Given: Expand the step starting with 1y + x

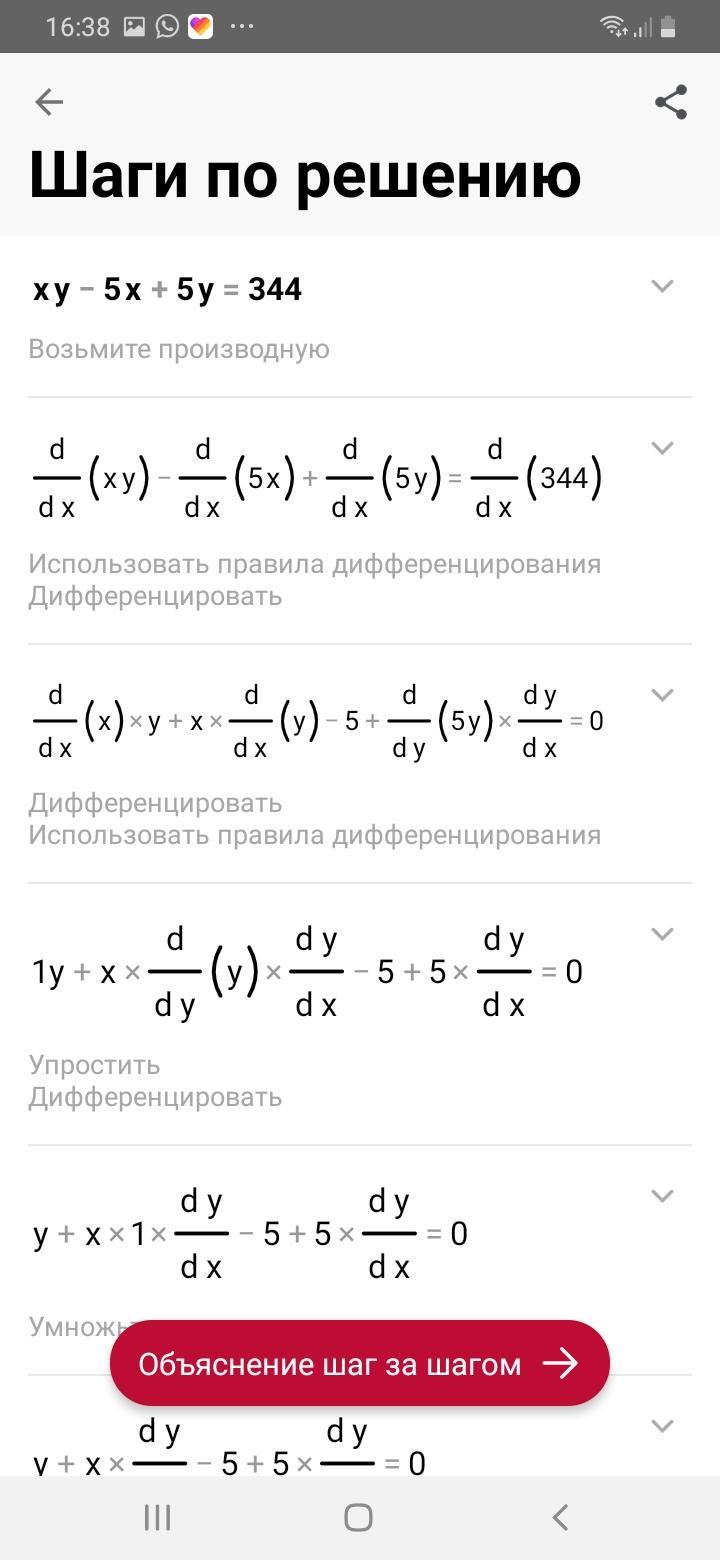Looking at the screenshot, I should point(662,934).
